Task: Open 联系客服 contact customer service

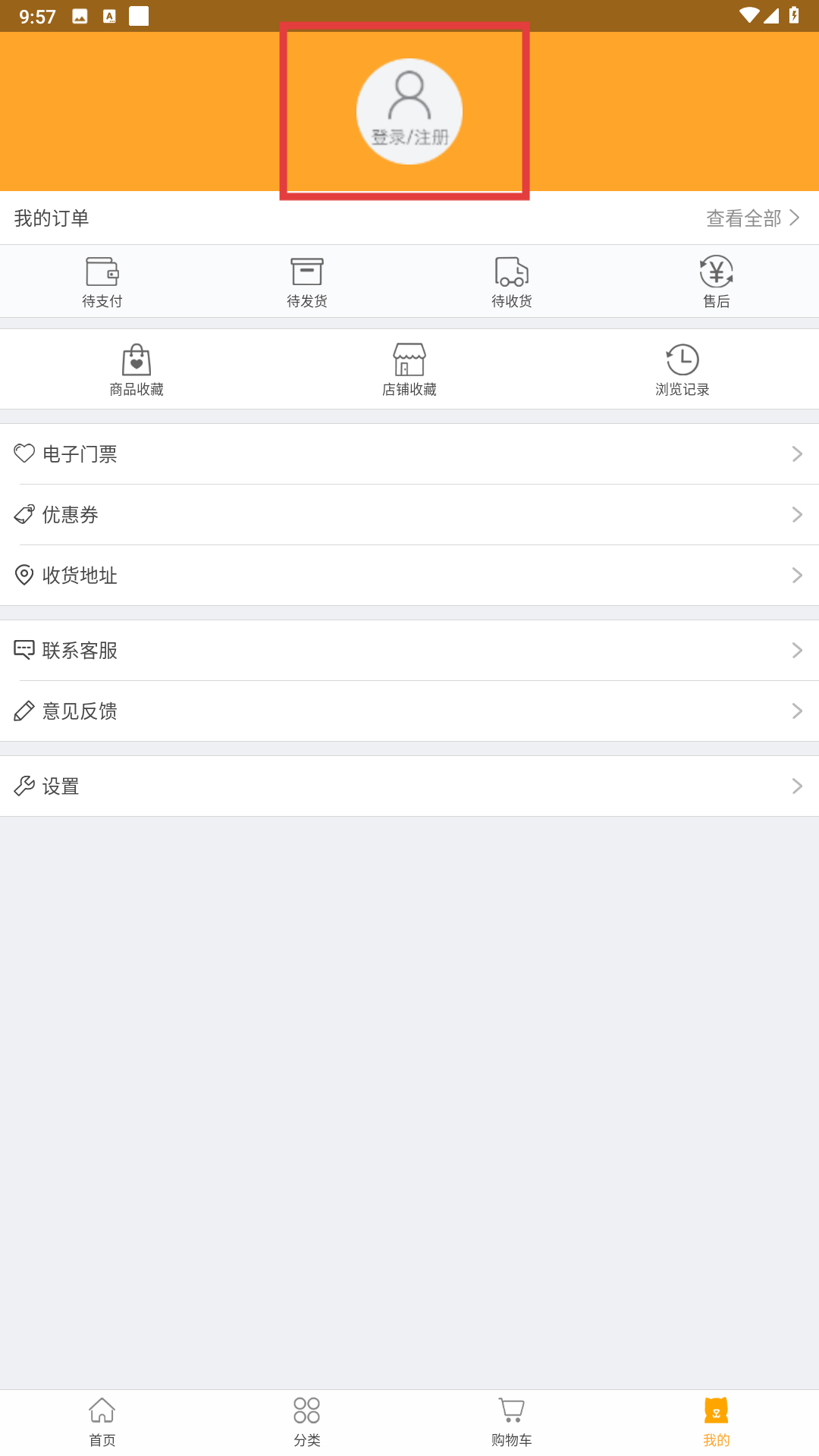Action: click(409, 651)
